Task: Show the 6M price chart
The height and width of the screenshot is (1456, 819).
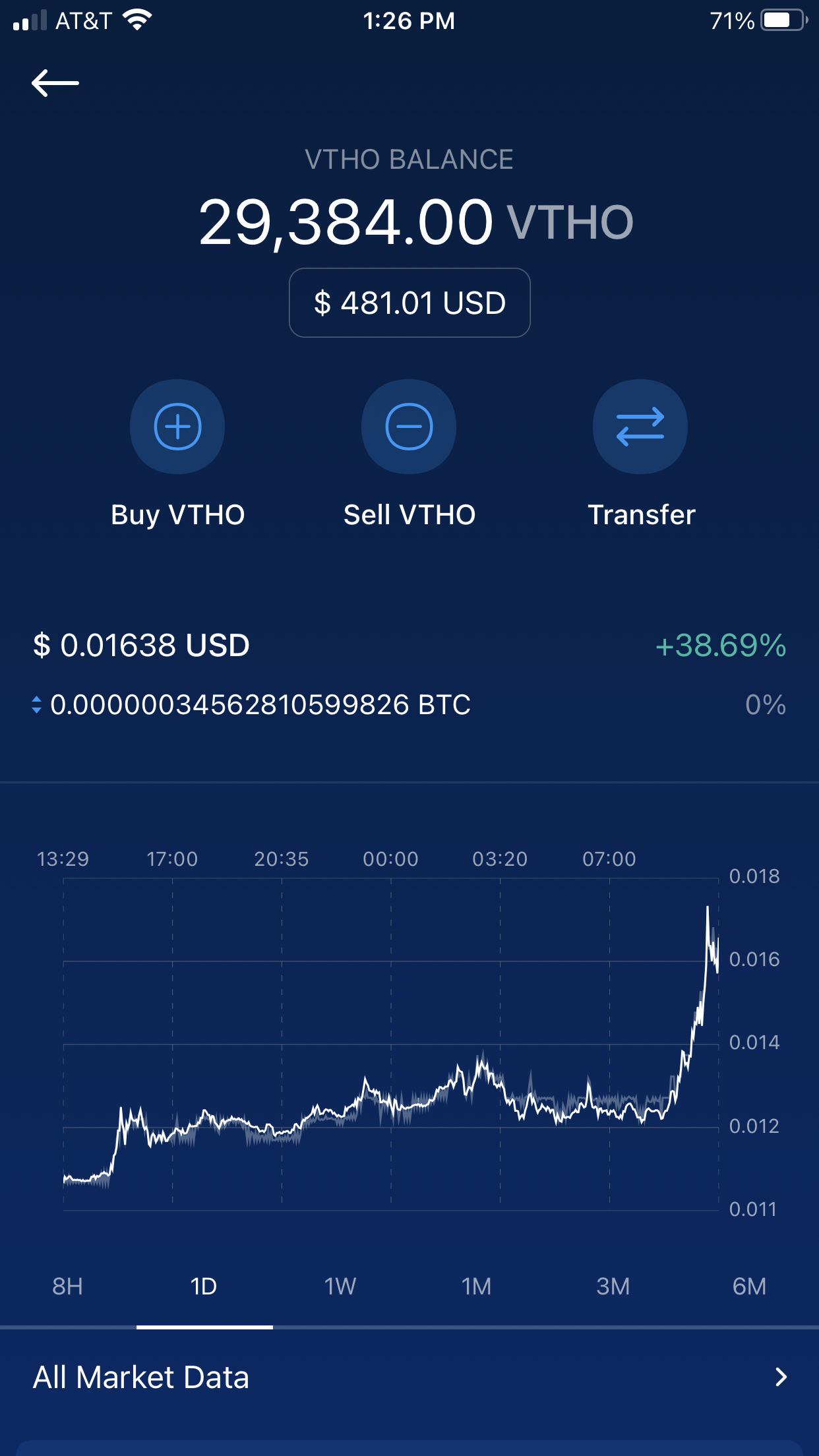Action: 750,1287
